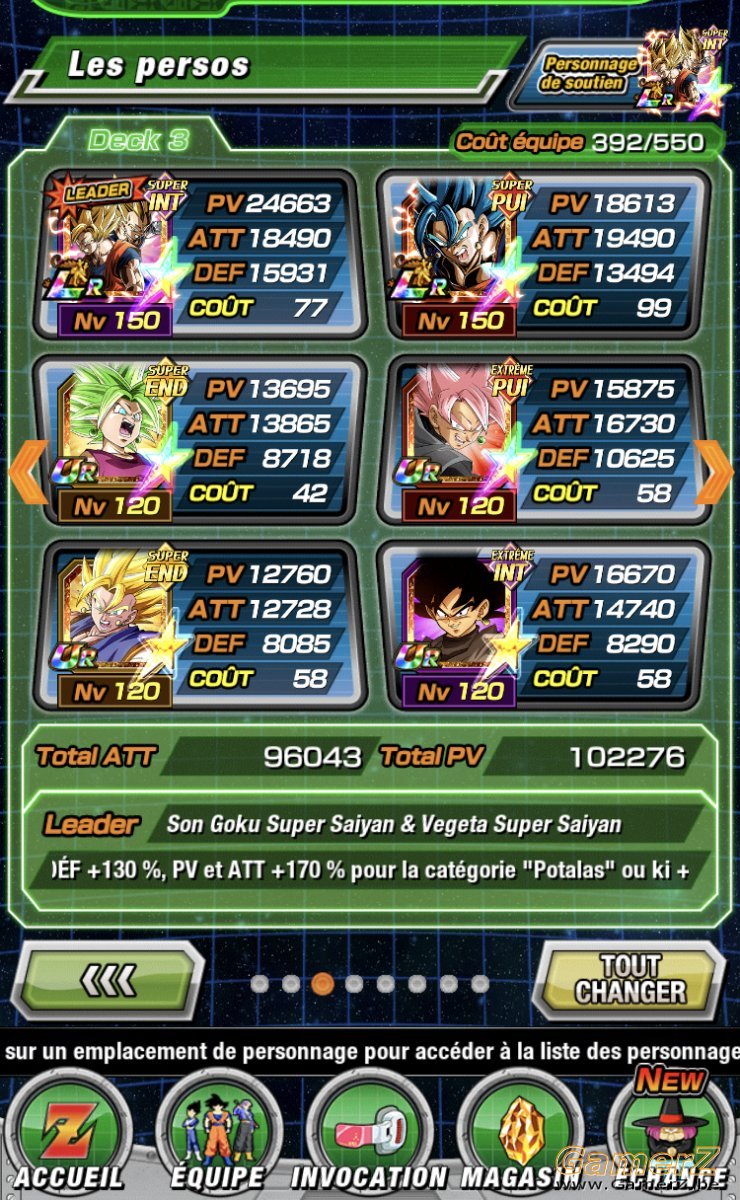
Task: Go to the next deck with right arrow
Action: point(714,470)
